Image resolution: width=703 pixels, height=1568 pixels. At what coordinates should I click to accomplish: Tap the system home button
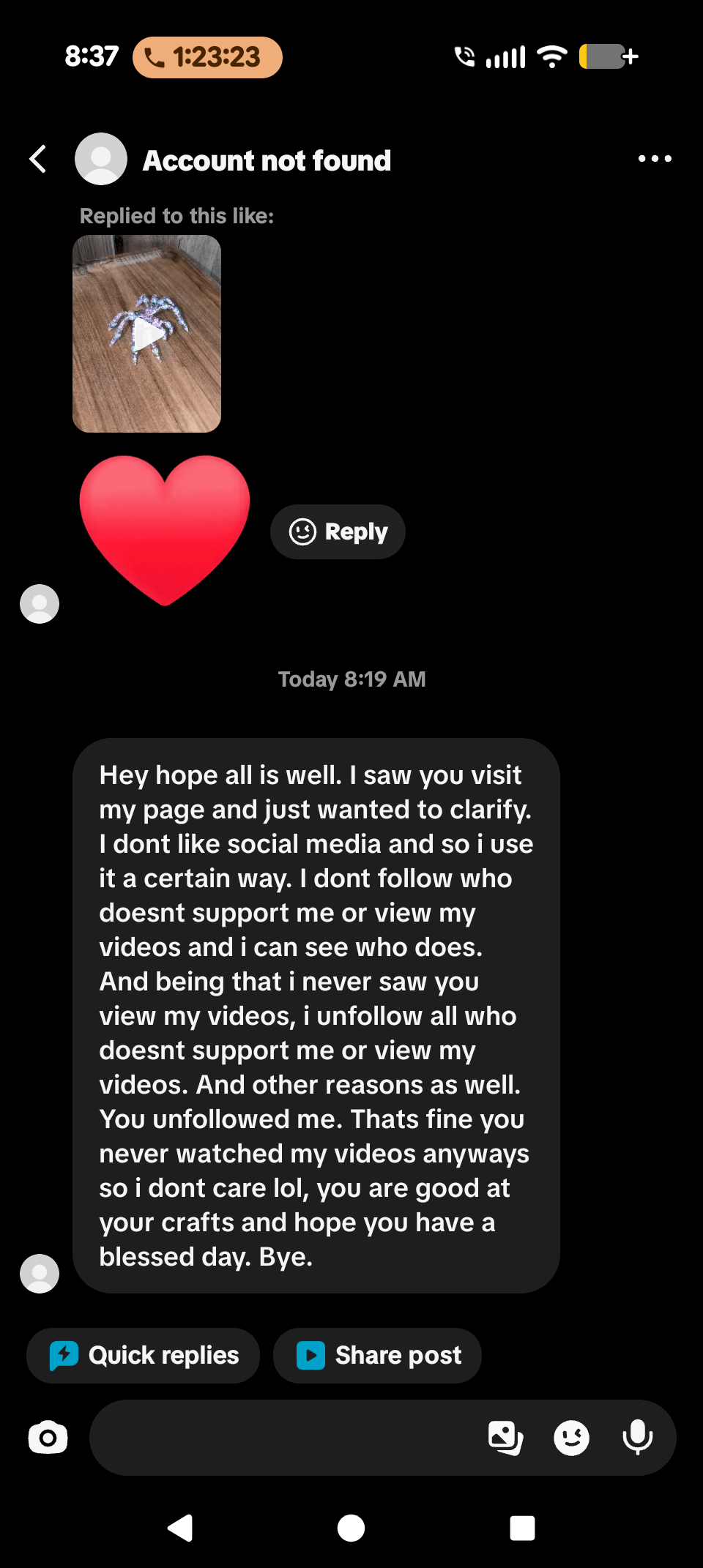pyautogui.click(x=351, y=1528)
